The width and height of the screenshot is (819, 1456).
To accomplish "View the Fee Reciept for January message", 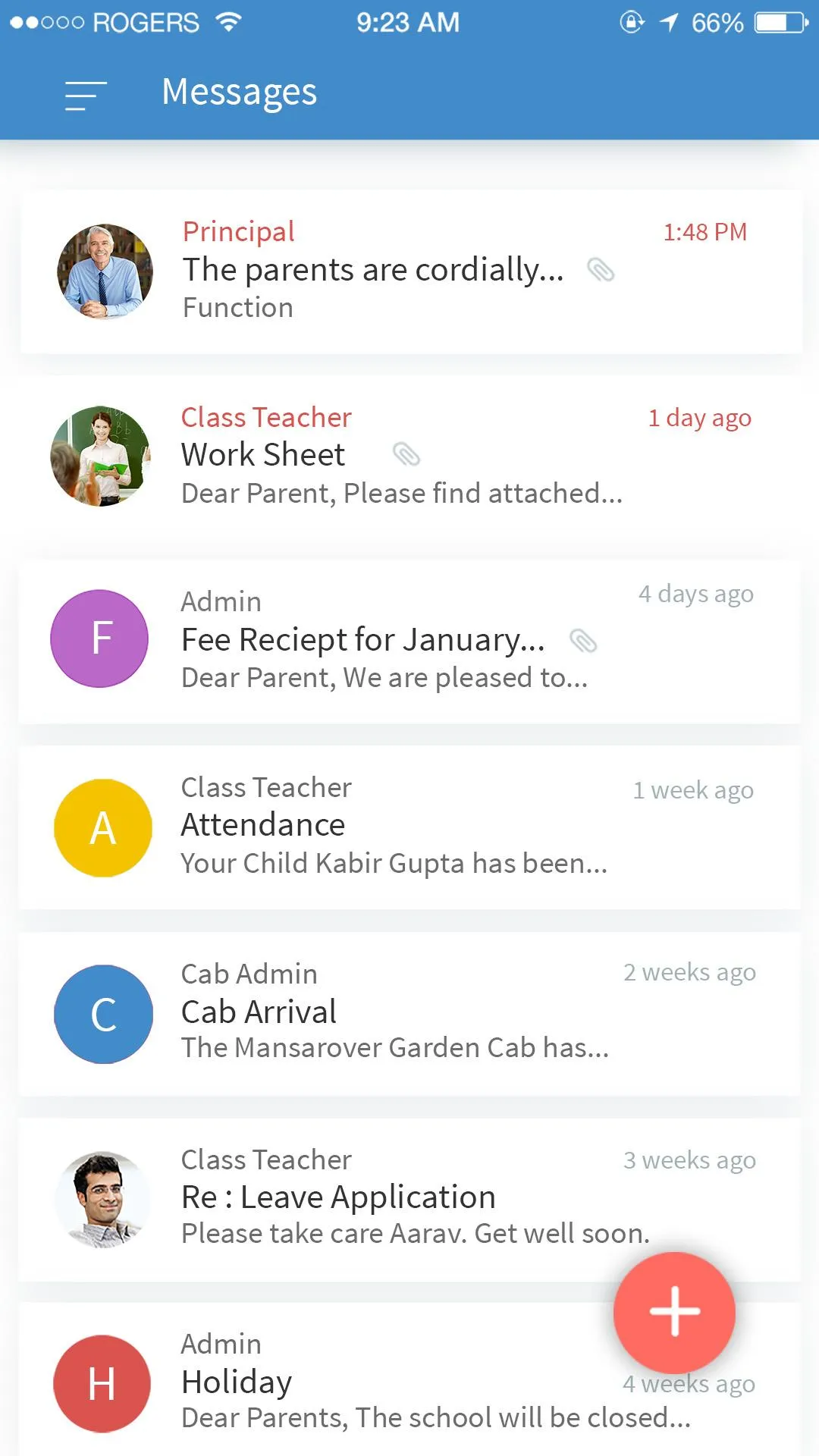I will coord(409,641).
